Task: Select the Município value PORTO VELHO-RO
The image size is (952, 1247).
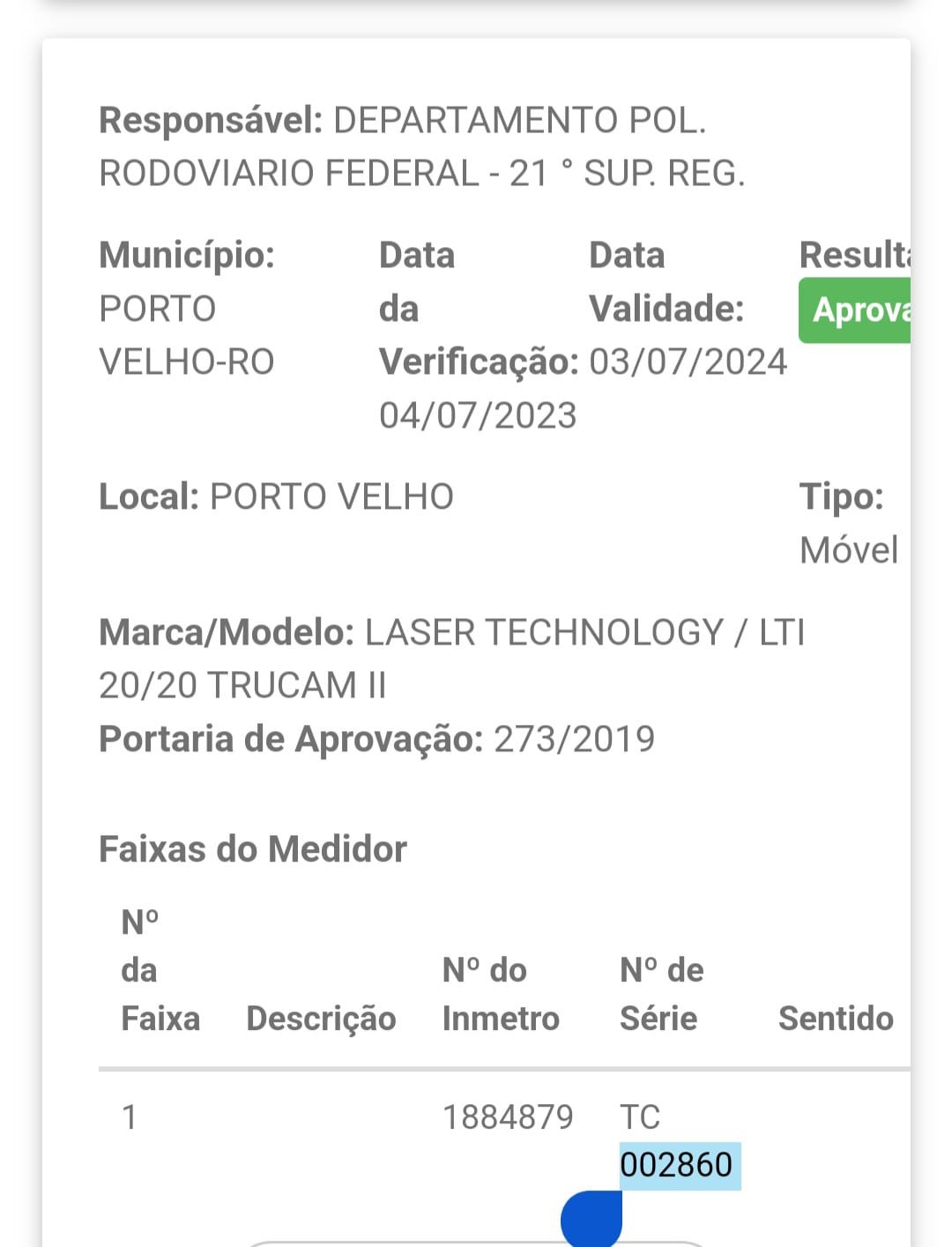Action: (x=185, y=335)
